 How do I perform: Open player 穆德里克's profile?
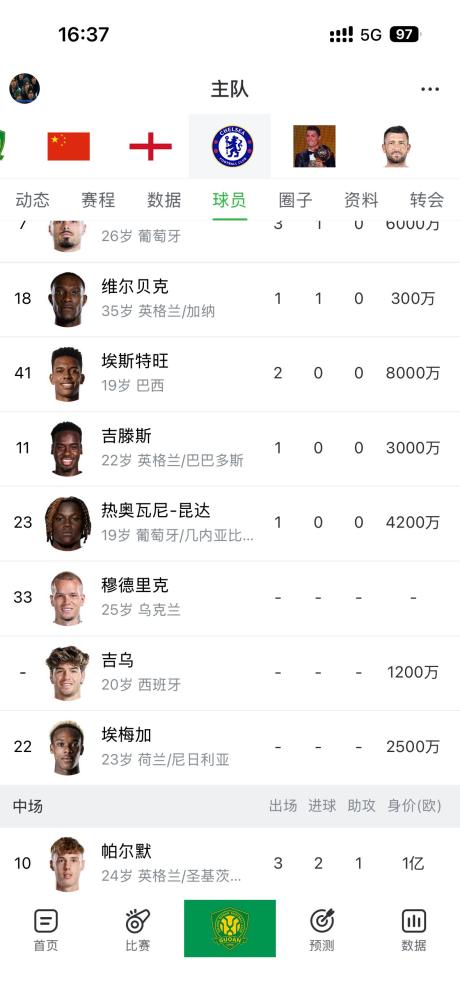tap(230, 598)
